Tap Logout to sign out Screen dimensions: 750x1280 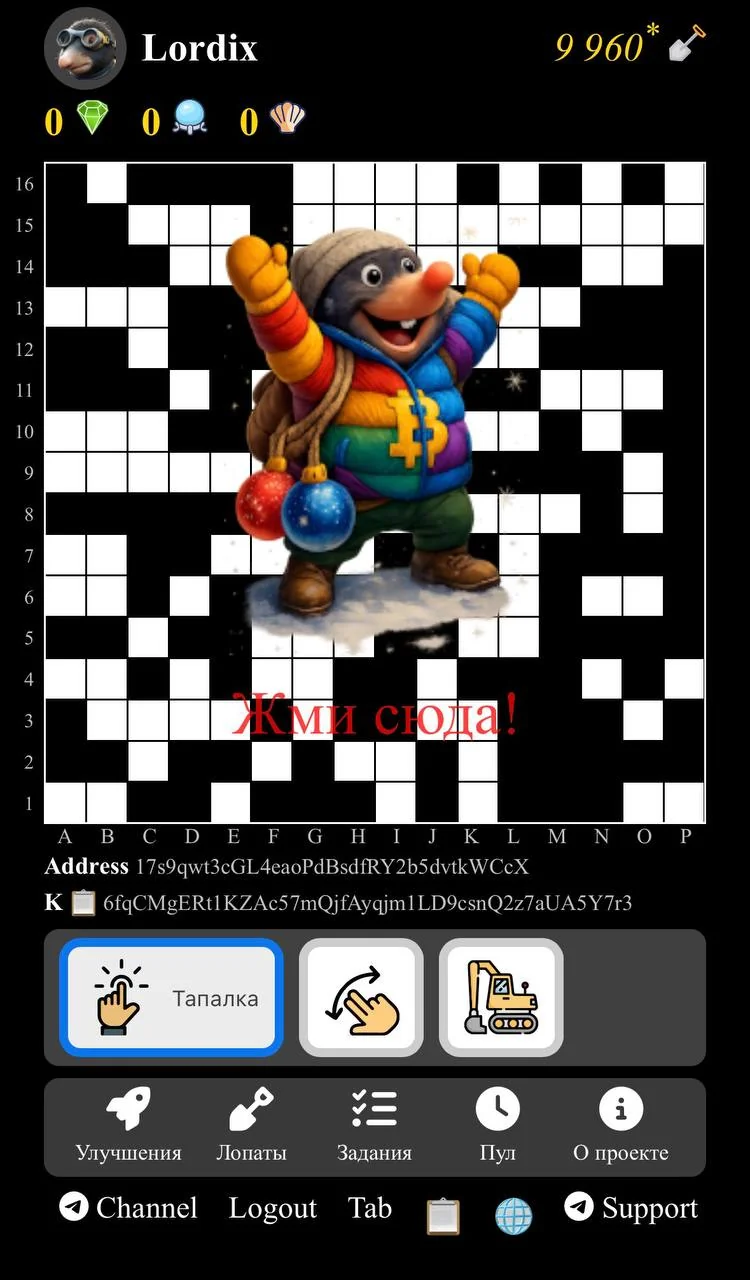[x=272, y=1208]
